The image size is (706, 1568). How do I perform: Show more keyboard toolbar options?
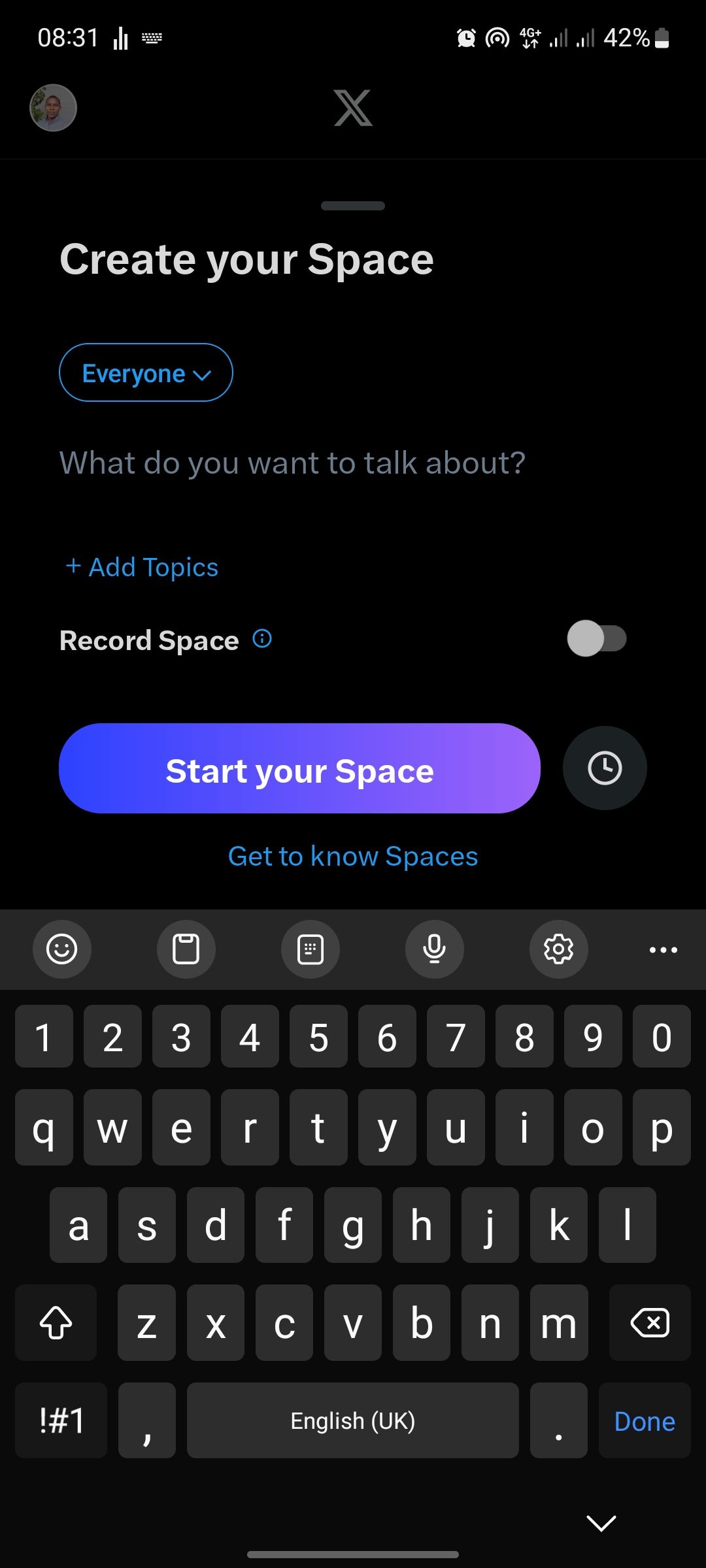[663, 949]
